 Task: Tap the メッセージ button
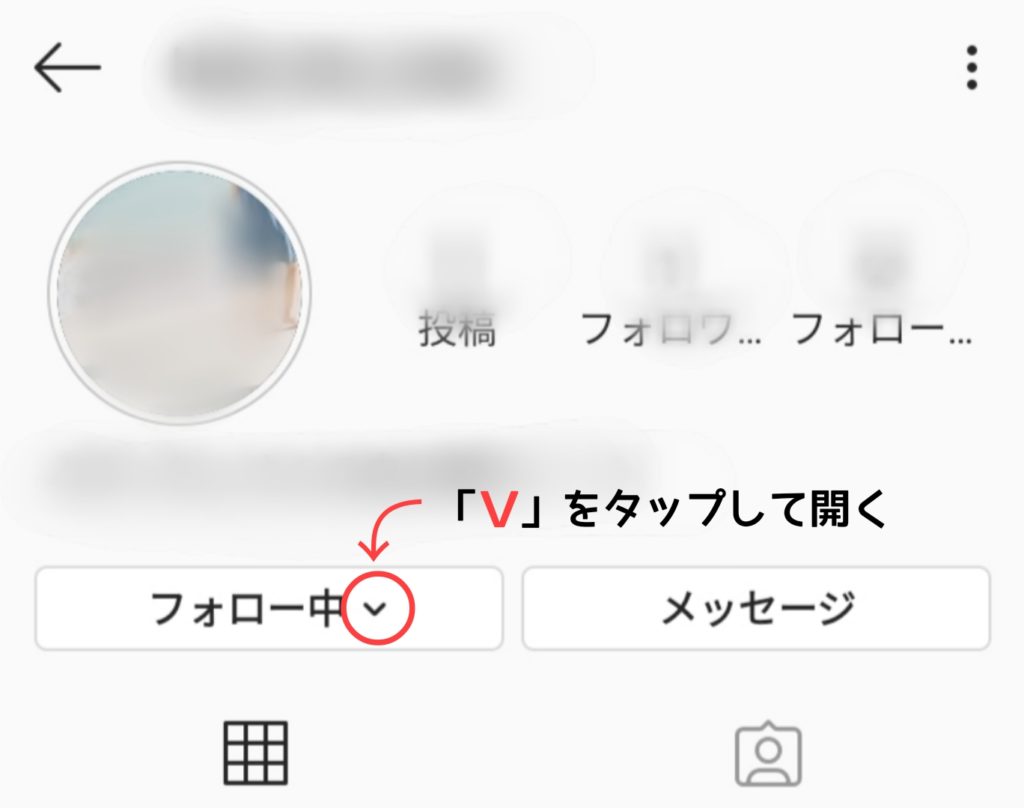(x=756, y=608)
